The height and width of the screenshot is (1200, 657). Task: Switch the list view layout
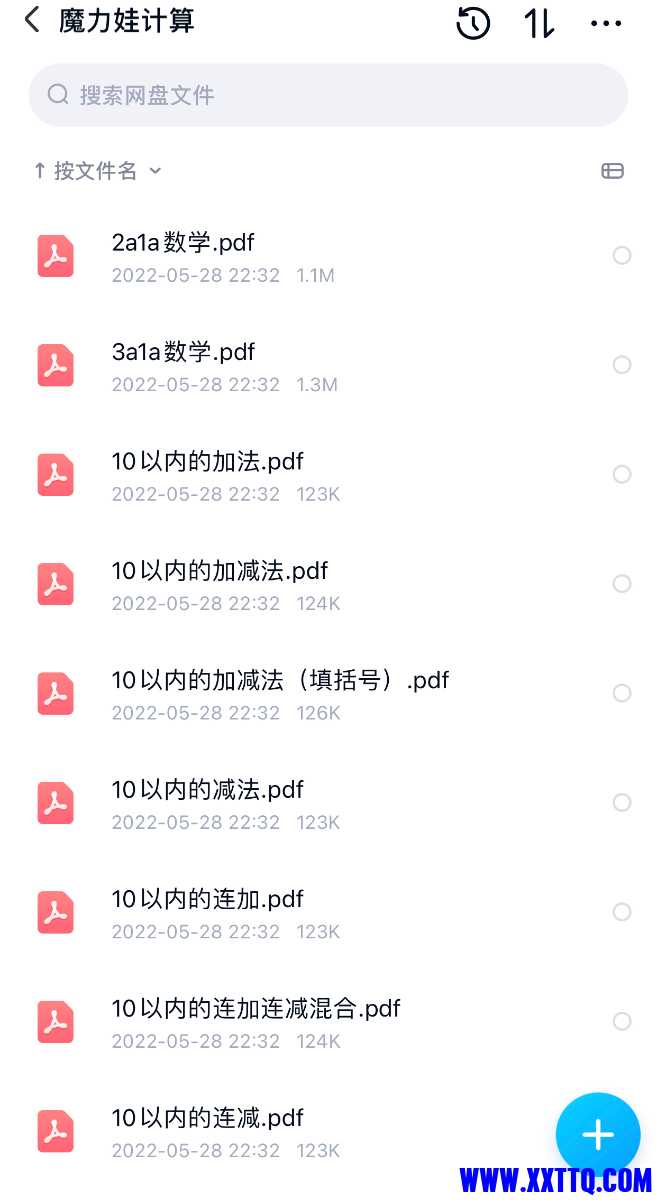[612, 171]
